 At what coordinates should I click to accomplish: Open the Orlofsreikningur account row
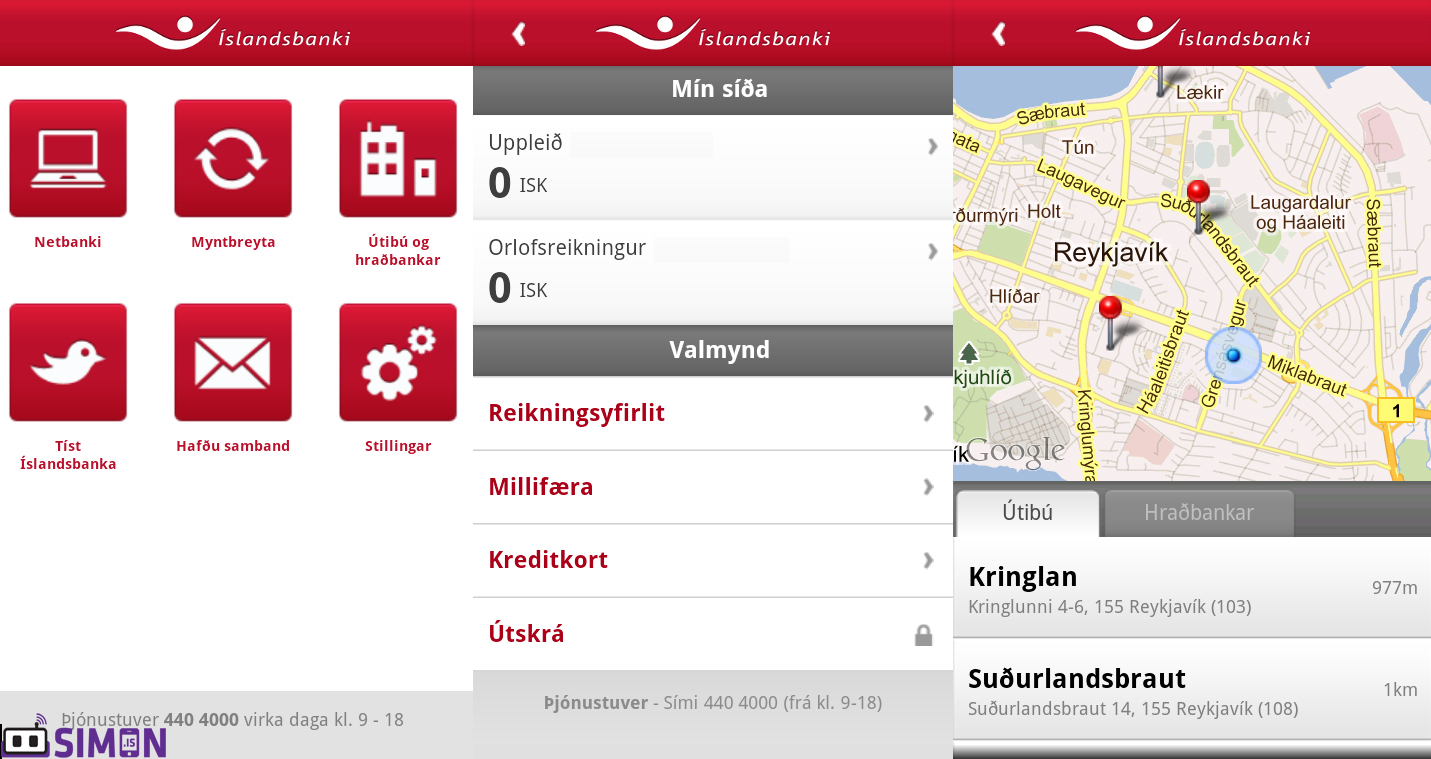click(712, 272)
